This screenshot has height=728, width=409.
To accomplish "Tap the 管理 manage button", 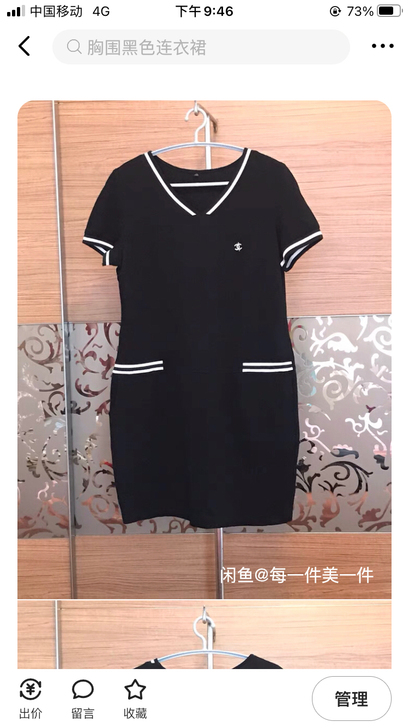I will pyautogui.click(x=351, y=699).
